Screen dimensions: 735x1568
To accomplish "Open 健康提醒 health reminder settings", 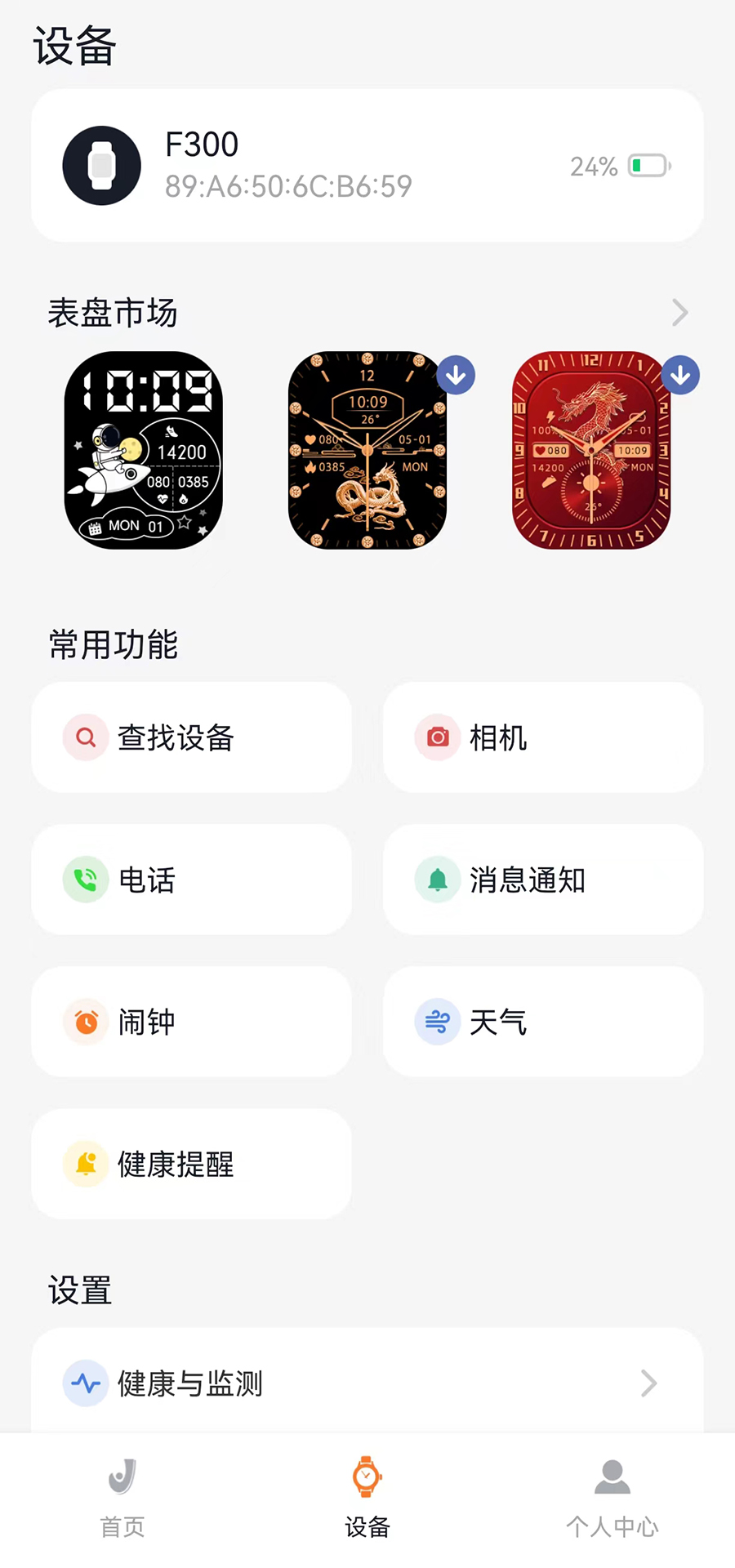I will point(191,1165).
